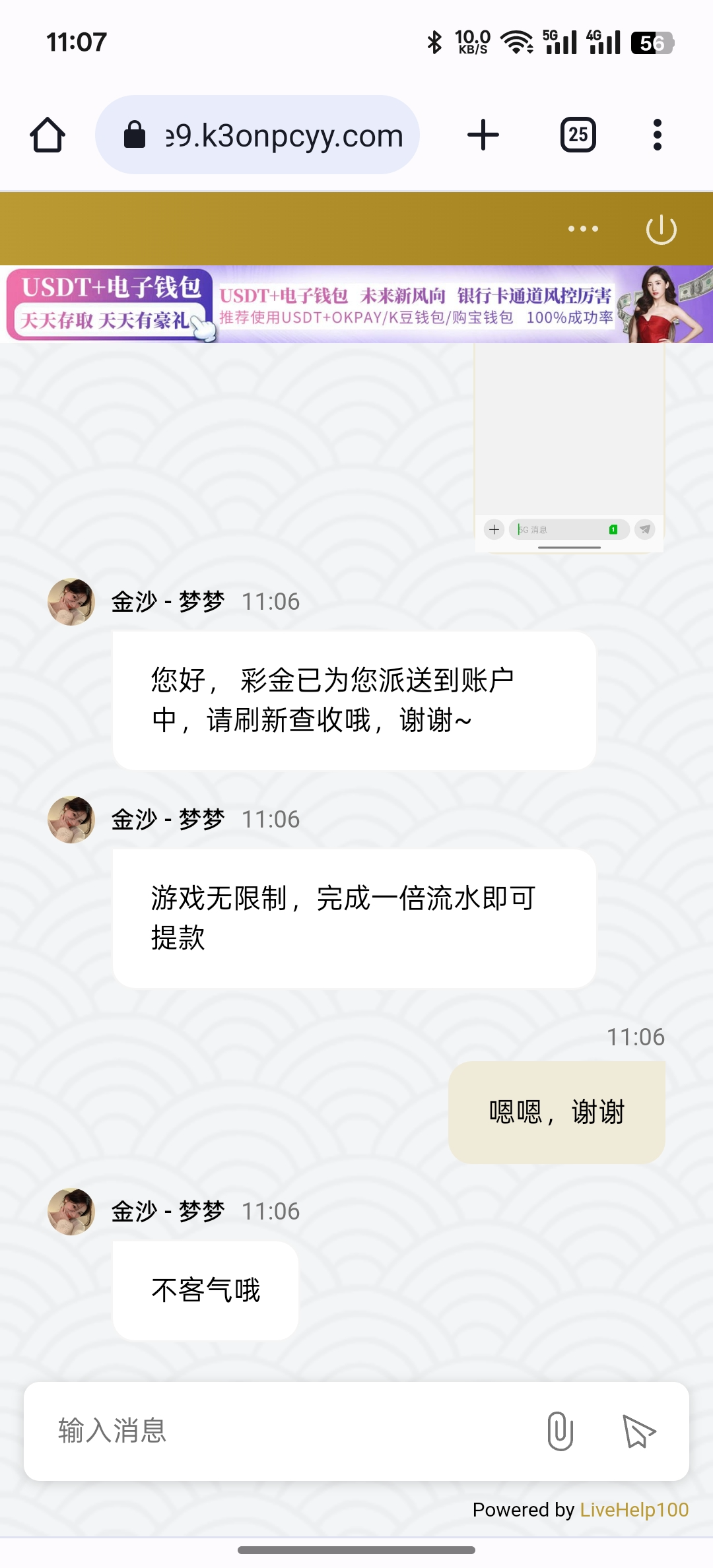
Task: Tap the home icon in the browser toolbar
Action: coord(47,134)
